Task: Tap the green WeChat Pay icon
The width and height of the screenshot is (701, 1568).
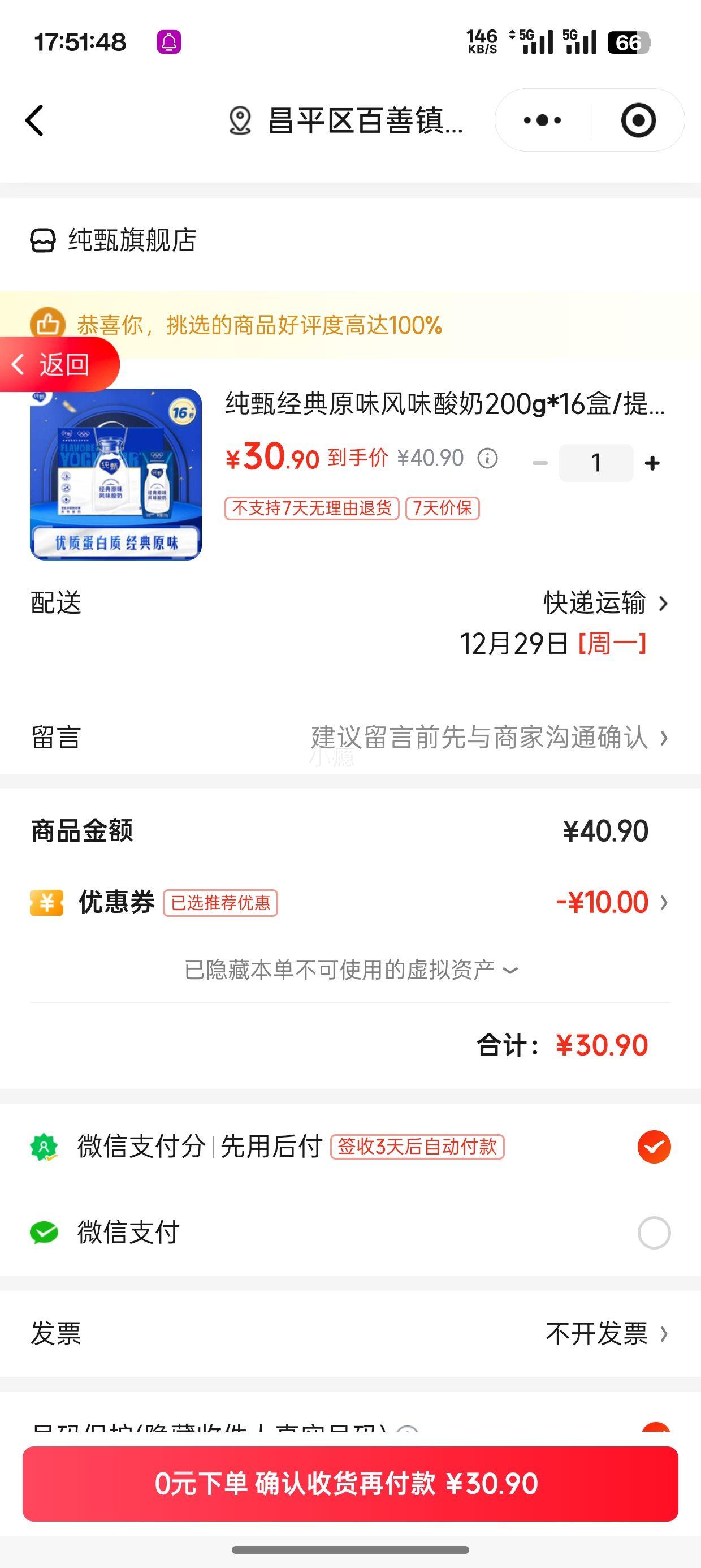Action: (x=45, y=1233)
